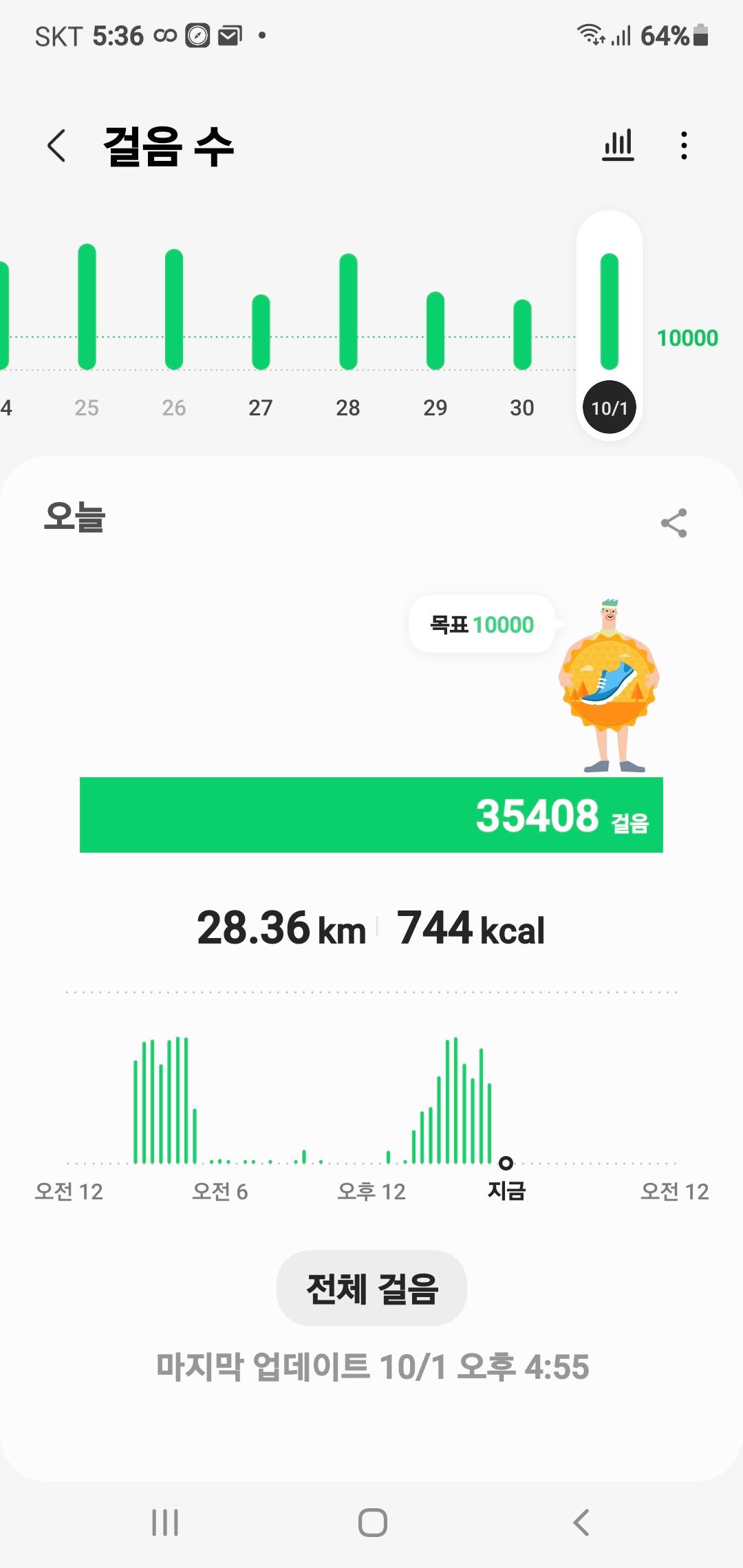Open the step trends chart icon
This screenshot has height=1568, width=743.
coord(618,146)
